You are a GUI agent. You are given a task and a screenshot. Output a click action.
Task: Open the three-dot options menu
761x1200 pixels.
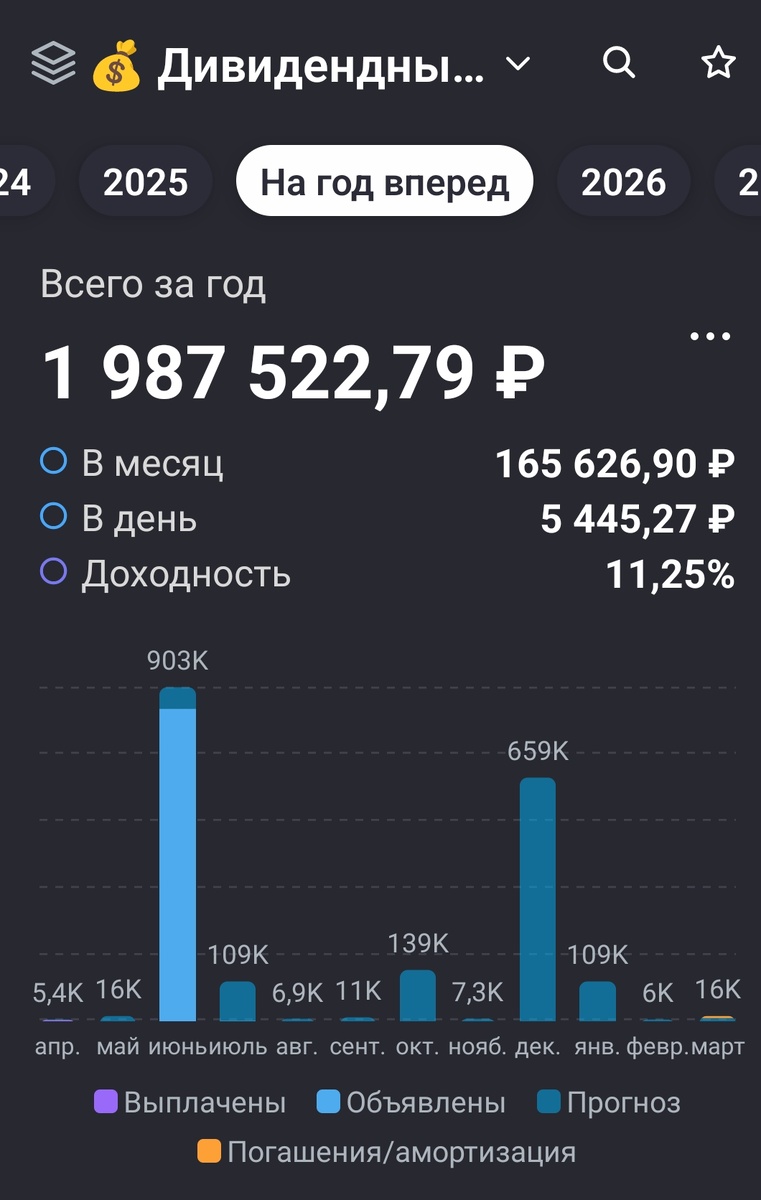712,335
